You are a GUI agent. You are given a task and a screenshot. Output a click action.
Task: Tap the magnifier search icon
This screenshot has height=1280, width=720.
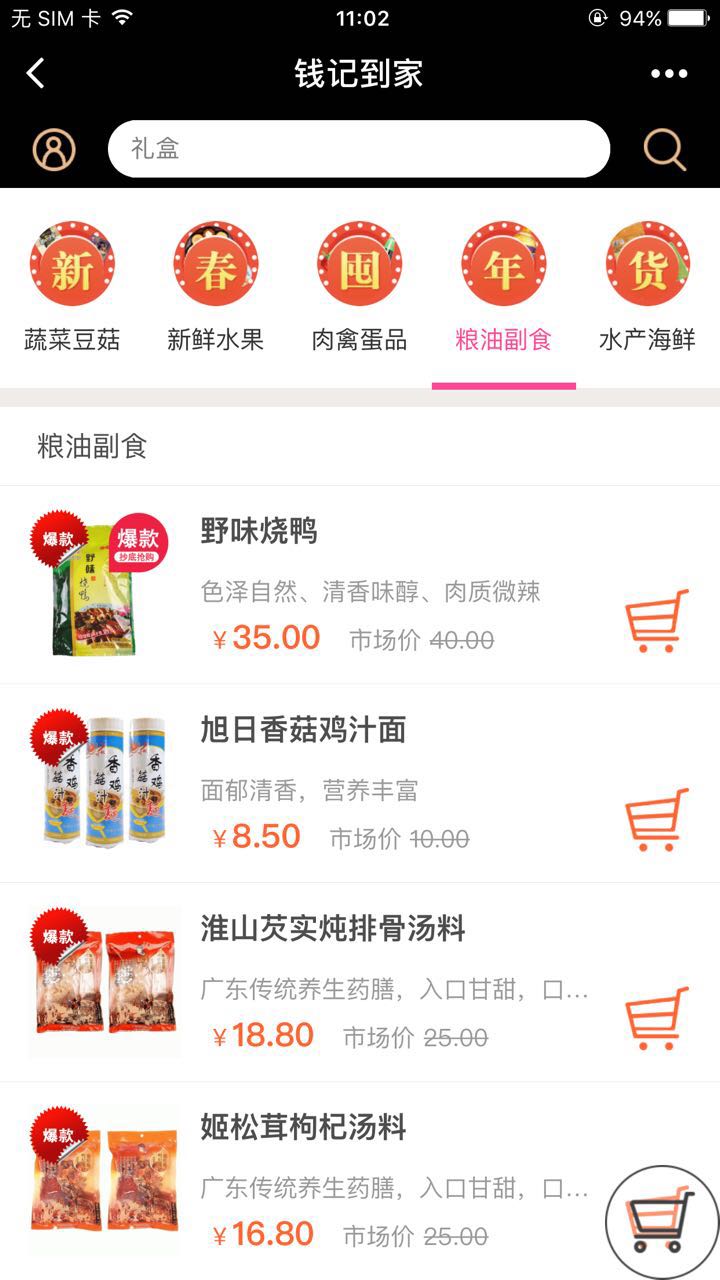tap(664, 150)
